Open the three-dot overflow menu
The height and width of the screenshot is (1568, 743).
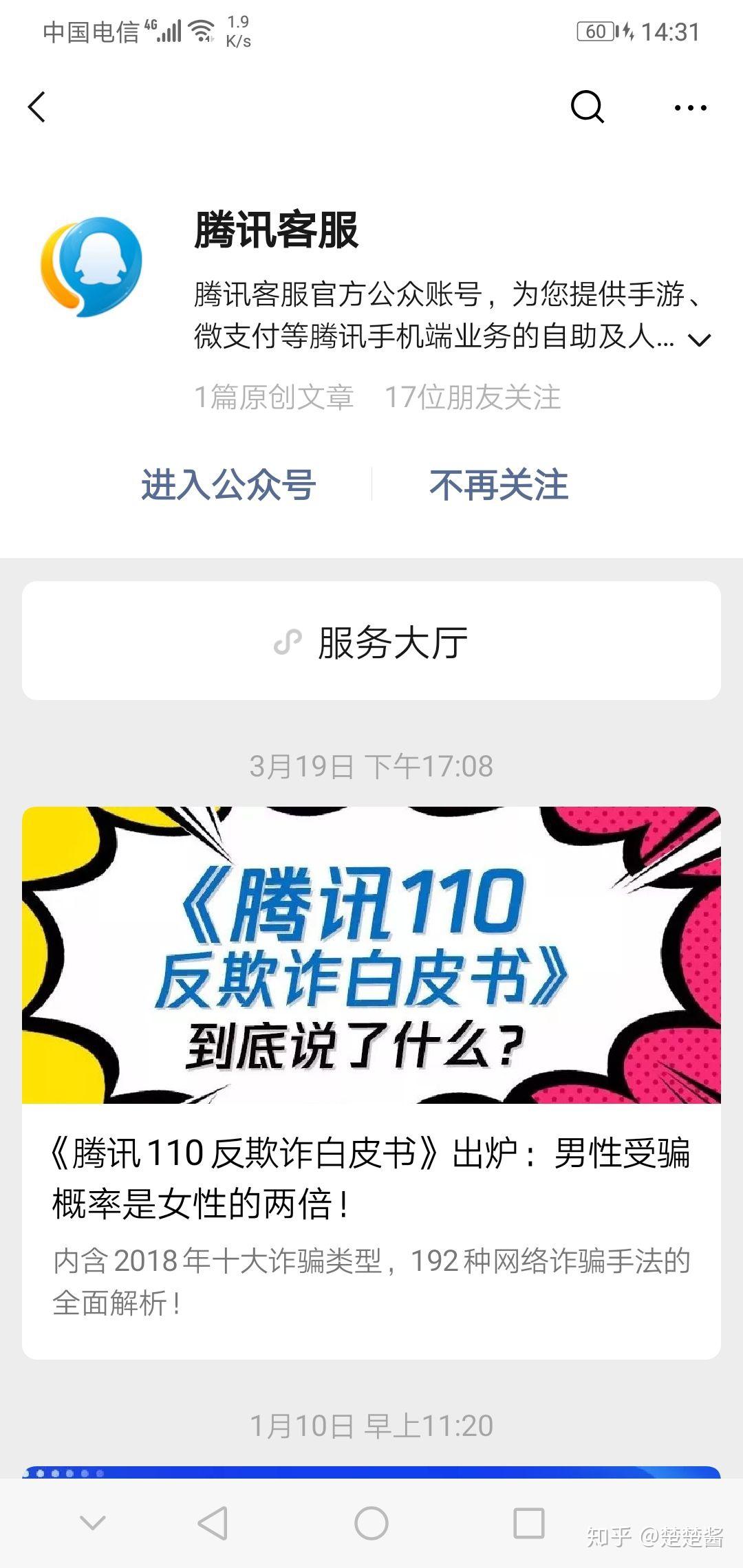(x=690, y=108)
